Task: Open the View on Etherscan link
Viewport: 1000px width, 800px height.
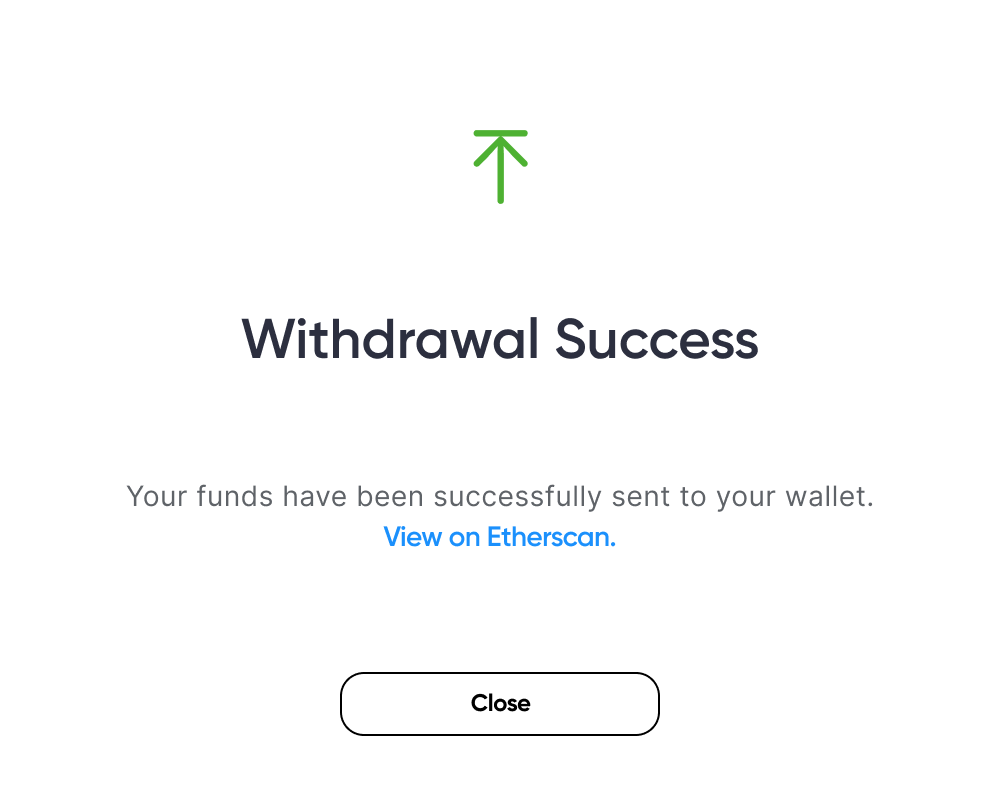Action: point(499,537)
